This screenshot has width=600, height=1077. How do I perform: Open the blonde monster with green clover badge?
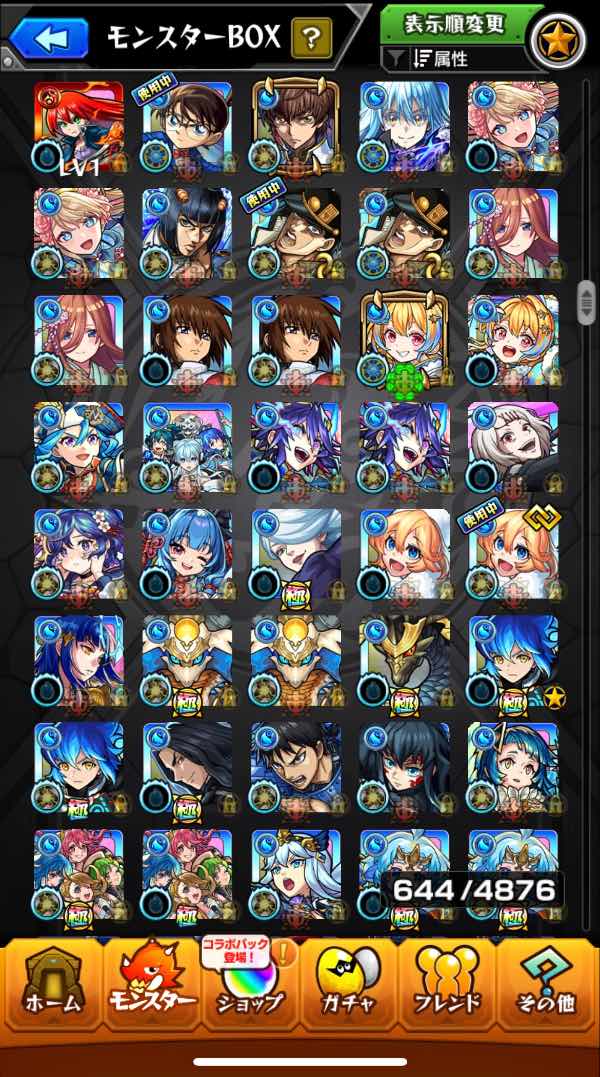404,340
